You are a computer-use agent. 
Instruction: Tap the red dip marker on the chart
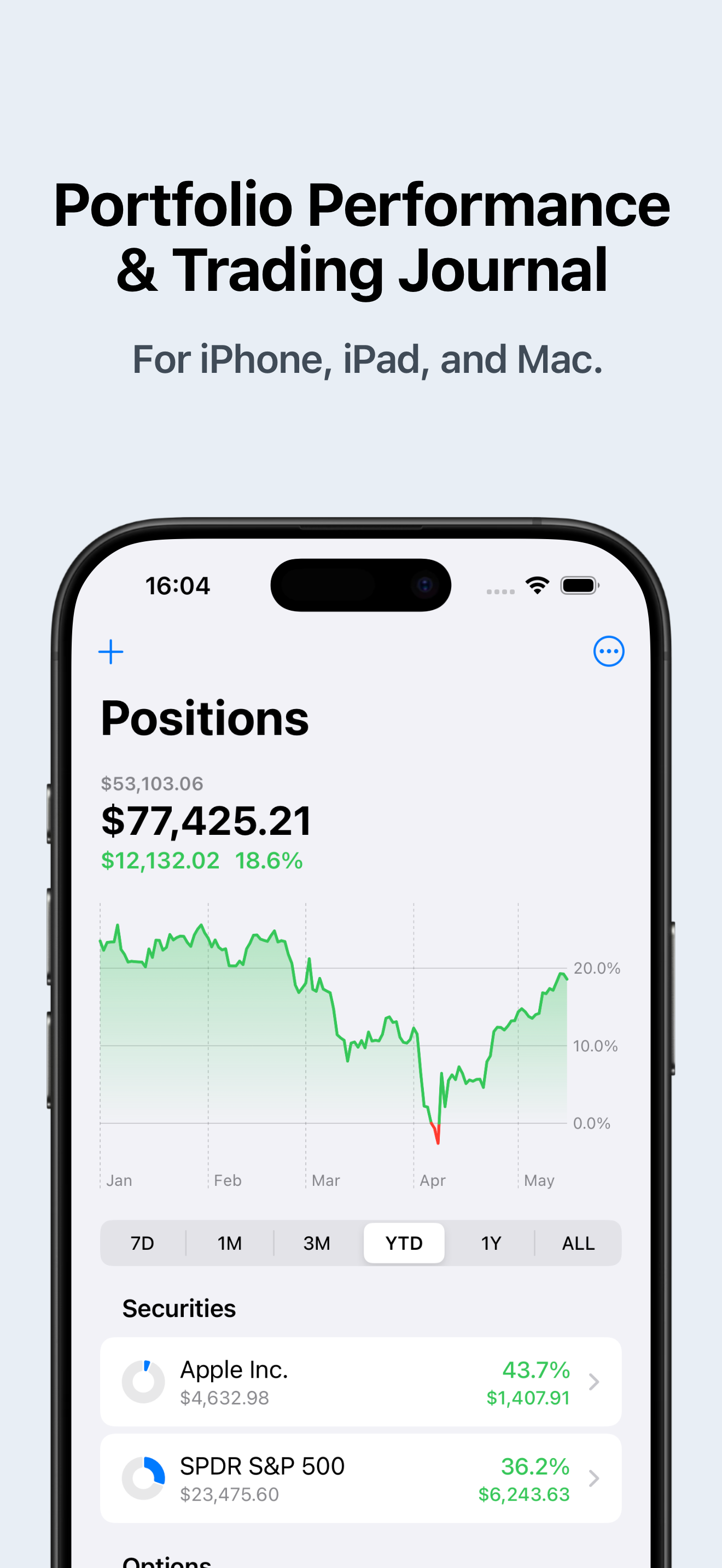coord(437,1132)
